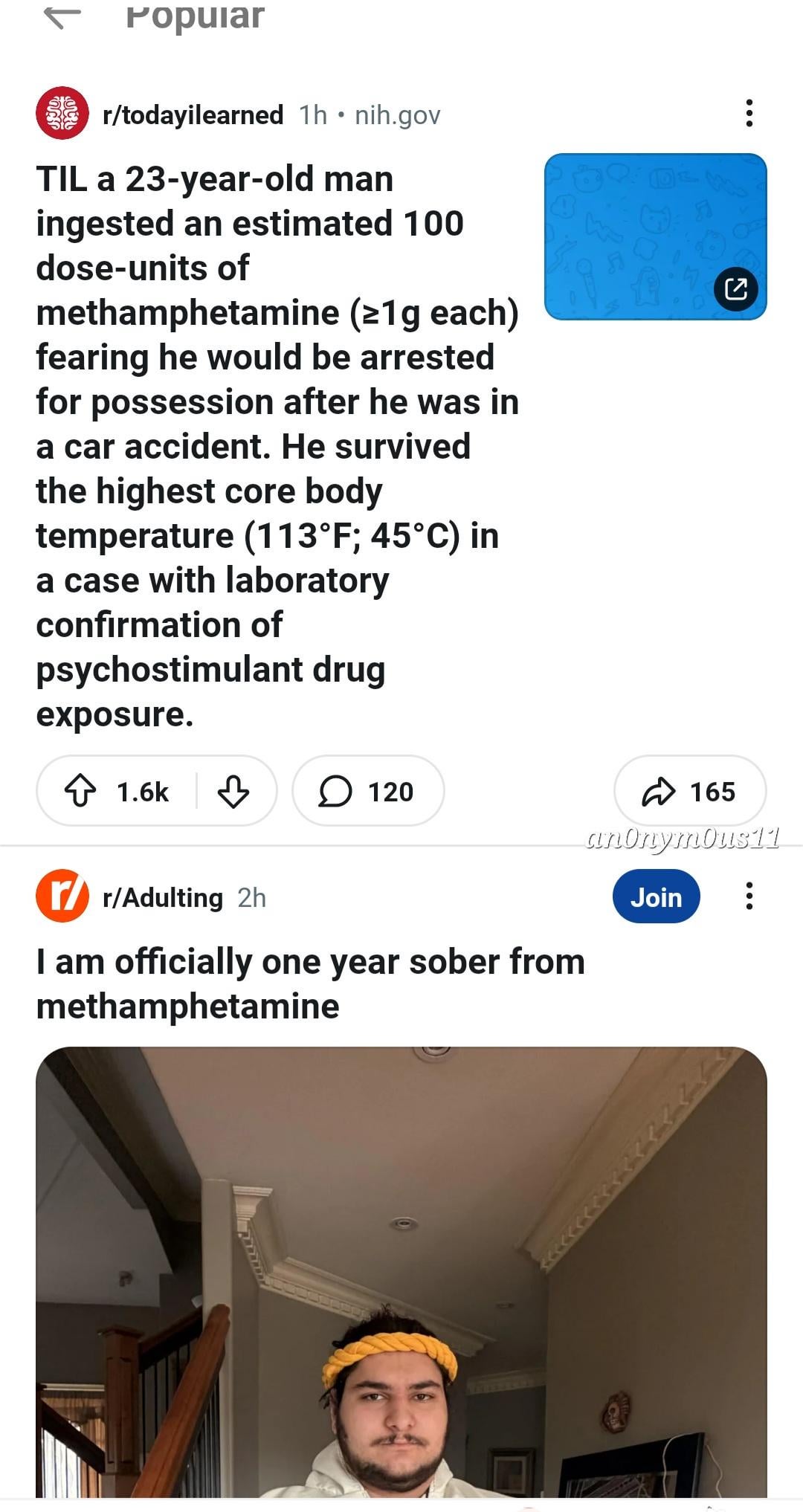Open the r/todayilearned community

click(x=193, y=115)
